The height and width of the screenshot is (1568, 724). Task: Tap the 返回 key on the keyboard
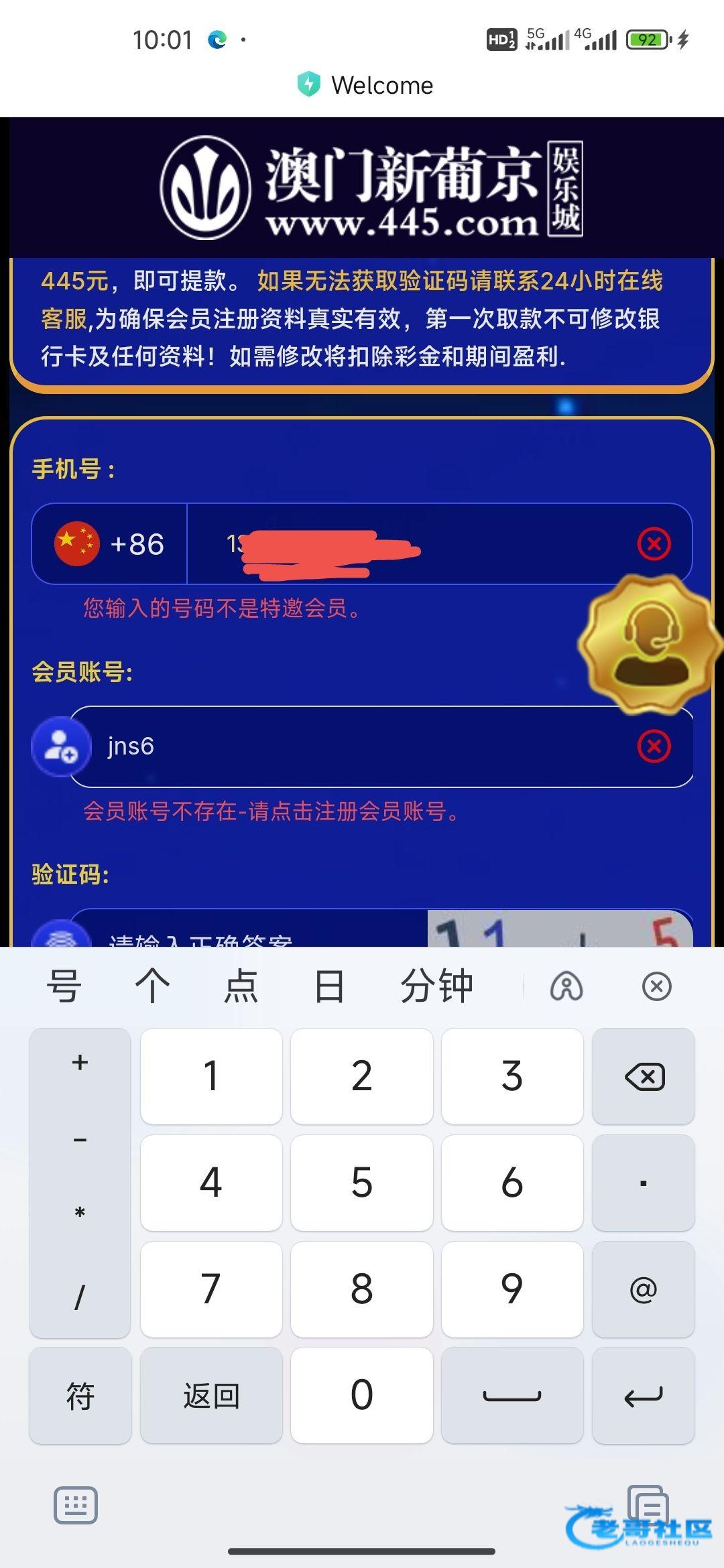(211, 1395)
